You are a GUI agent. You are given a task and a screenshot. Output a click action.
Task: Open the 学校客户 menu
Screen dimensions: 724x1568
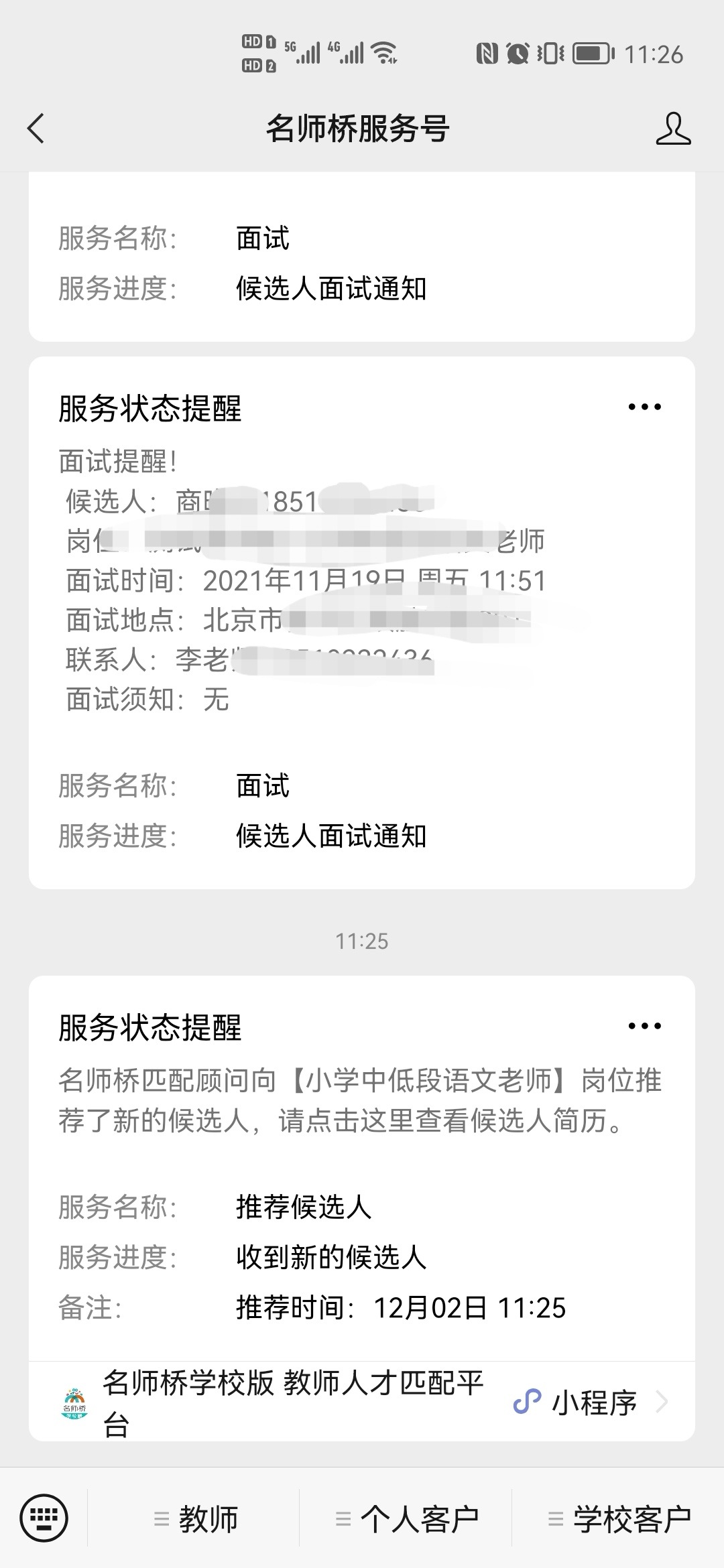[619, 1518]
